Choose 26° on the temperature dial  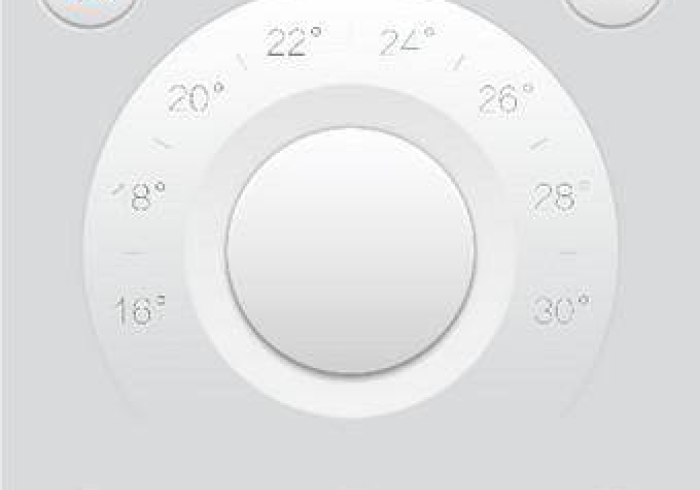[x=505, y=99]
